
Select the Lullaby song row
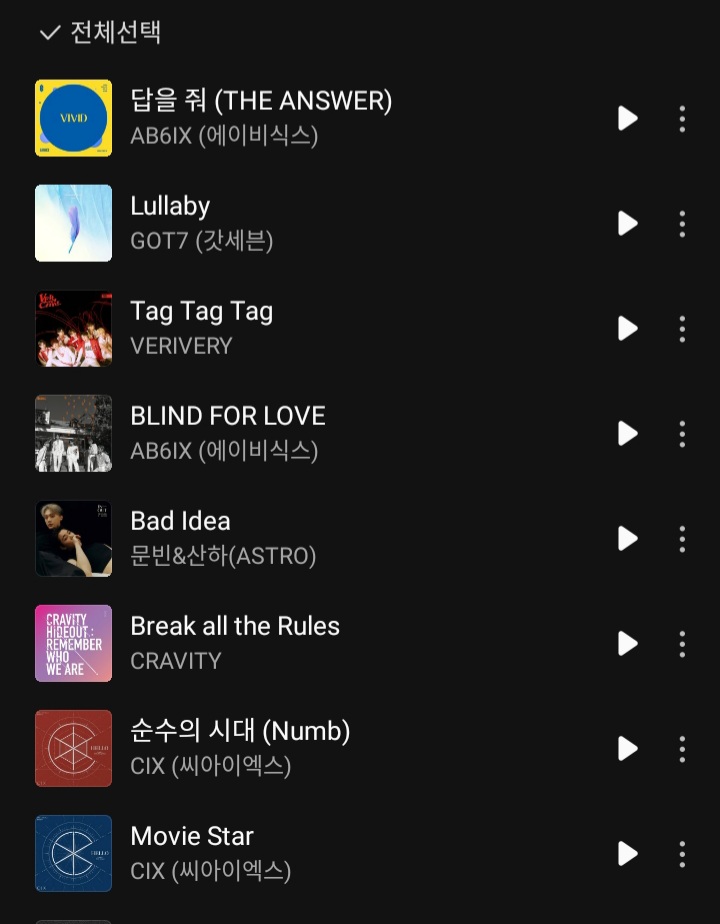[300, 223]
